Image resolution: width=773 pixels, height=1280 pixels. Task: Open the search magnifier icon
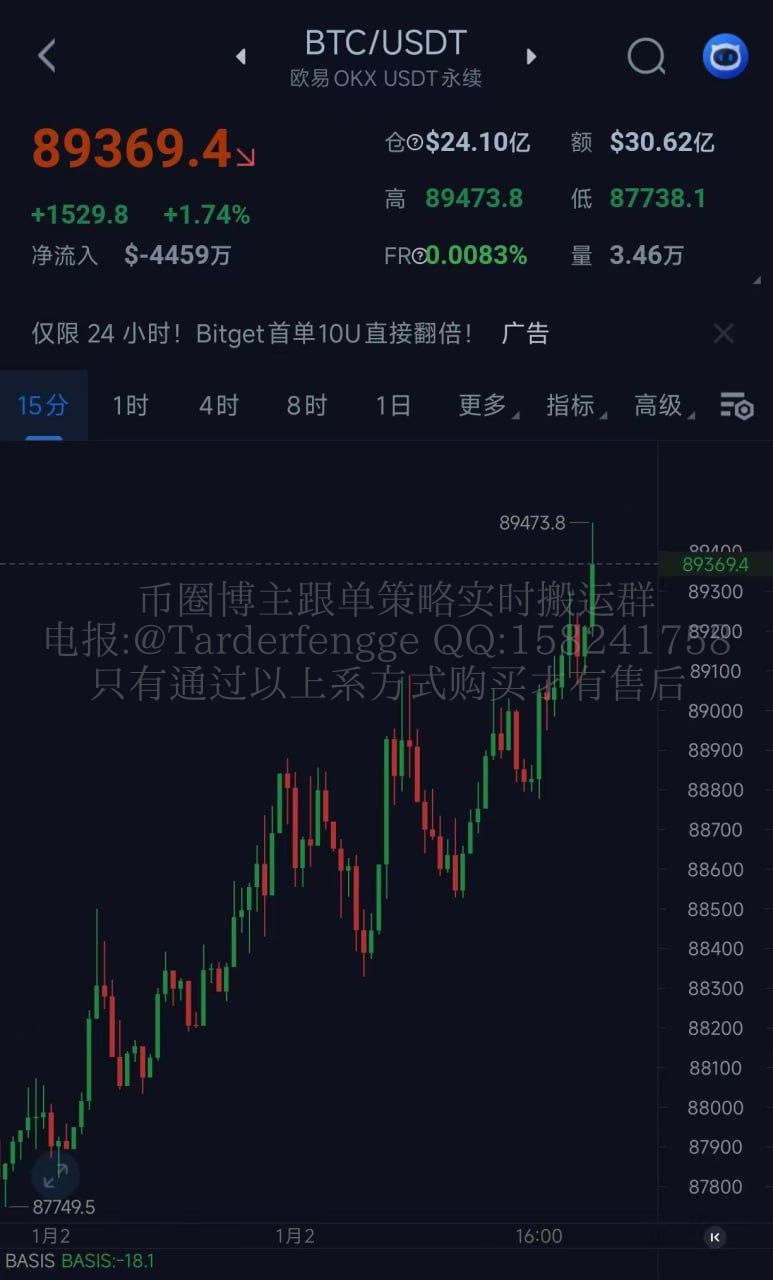click(x=646, y=57)
